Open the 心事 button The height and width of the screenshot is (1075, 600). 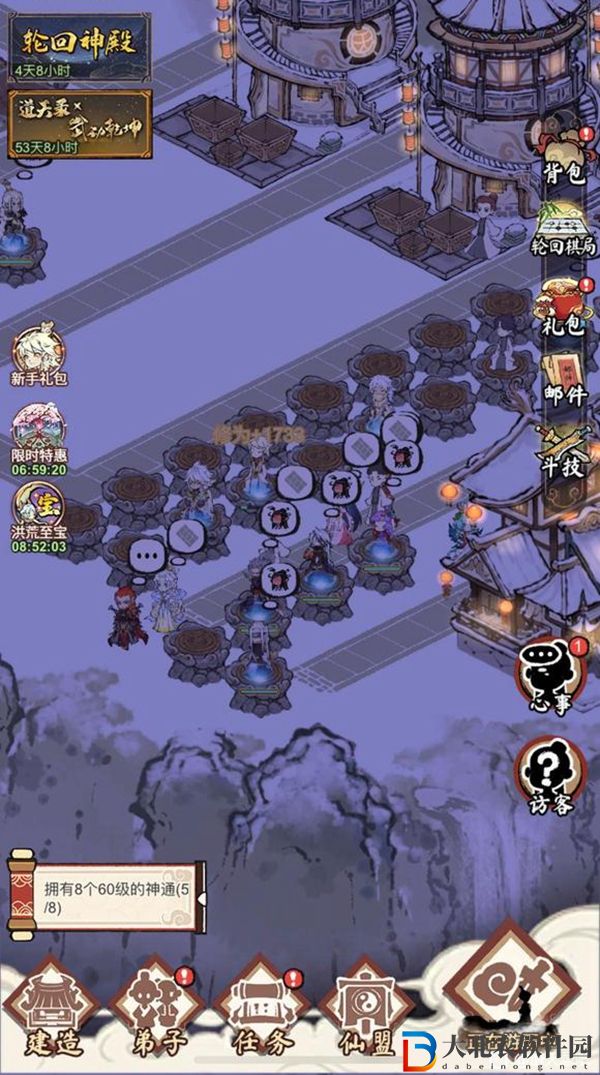point(550,675)
